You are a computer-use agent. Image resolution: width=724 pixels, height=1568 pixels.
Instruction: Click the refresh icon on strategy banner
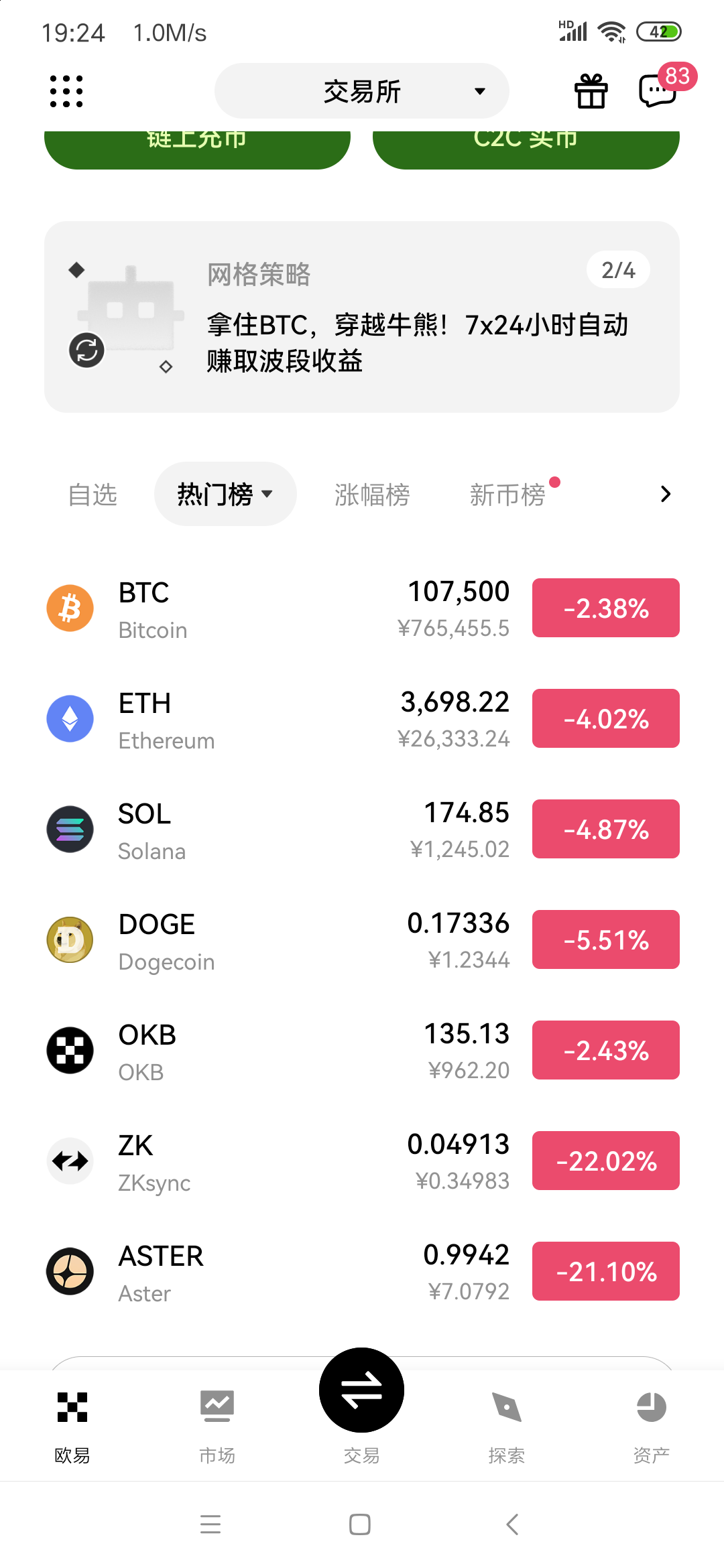pos(86,350)
